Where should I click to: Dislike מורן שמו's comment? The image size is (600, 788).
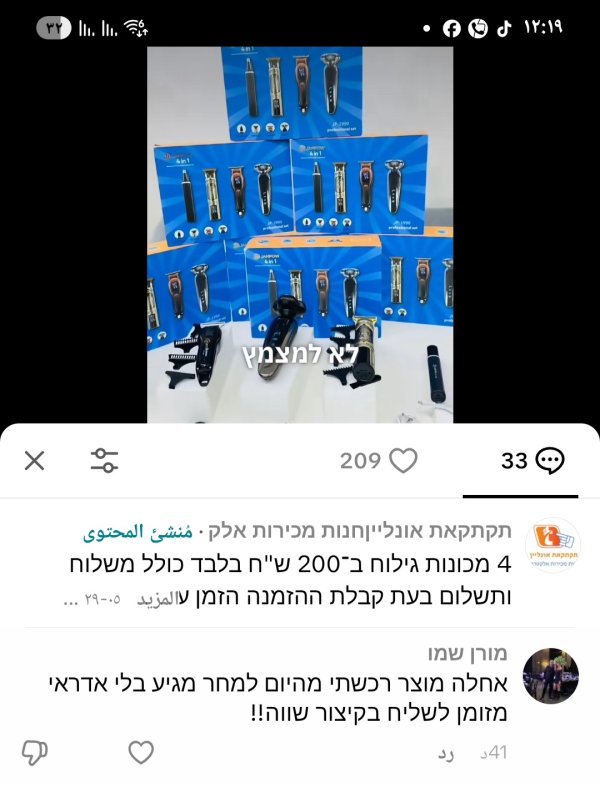pyautogui.click(x=34, y=753)
